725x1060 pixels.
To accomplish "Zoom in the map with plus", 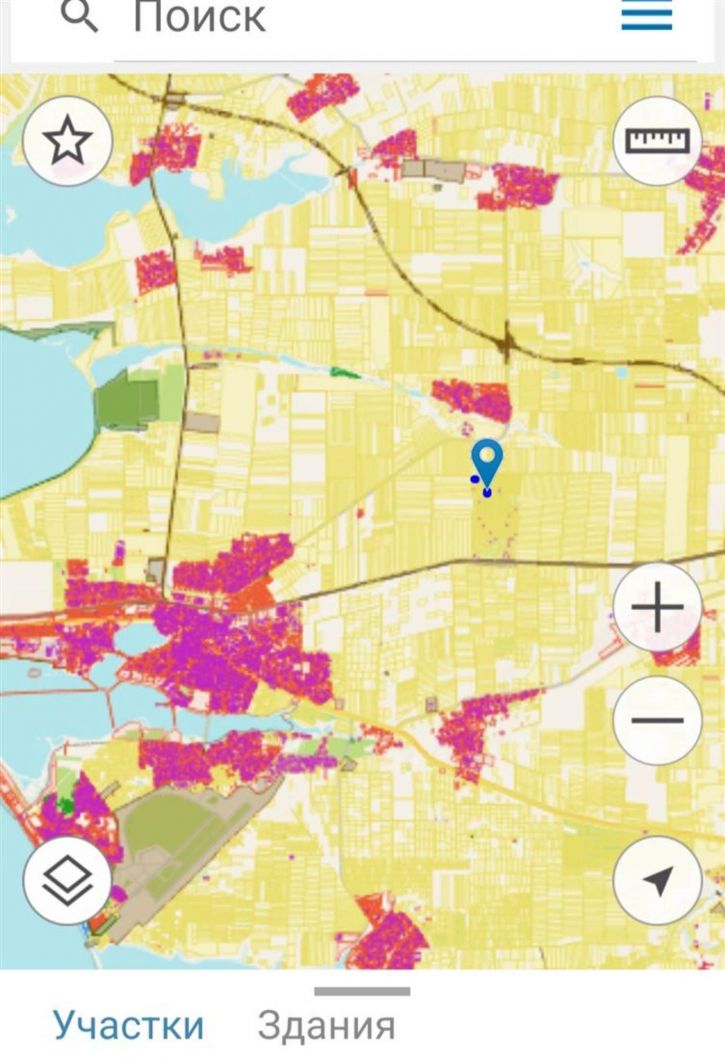I will point(657,607).
